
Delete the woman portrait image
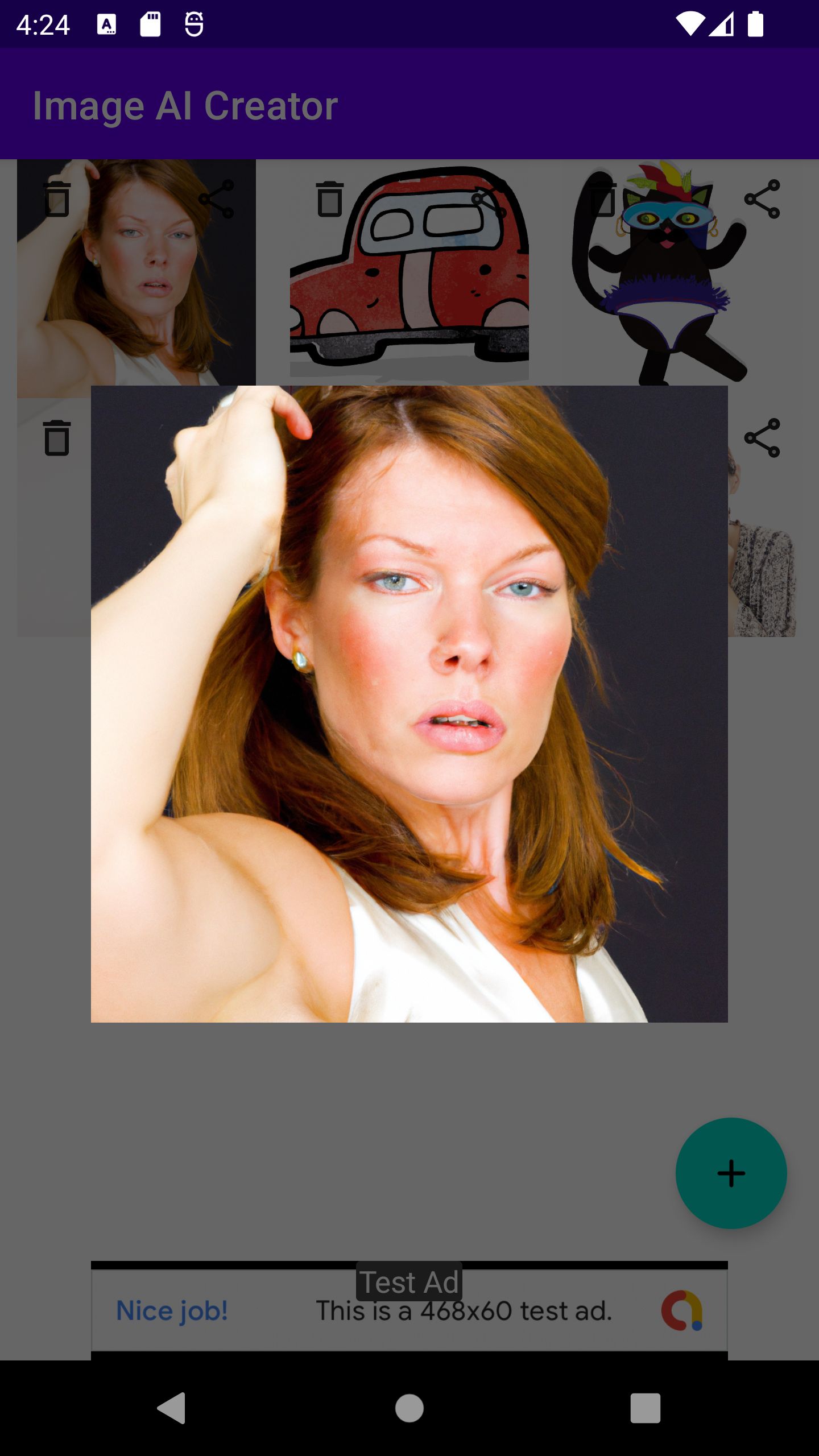pos(57,199)
